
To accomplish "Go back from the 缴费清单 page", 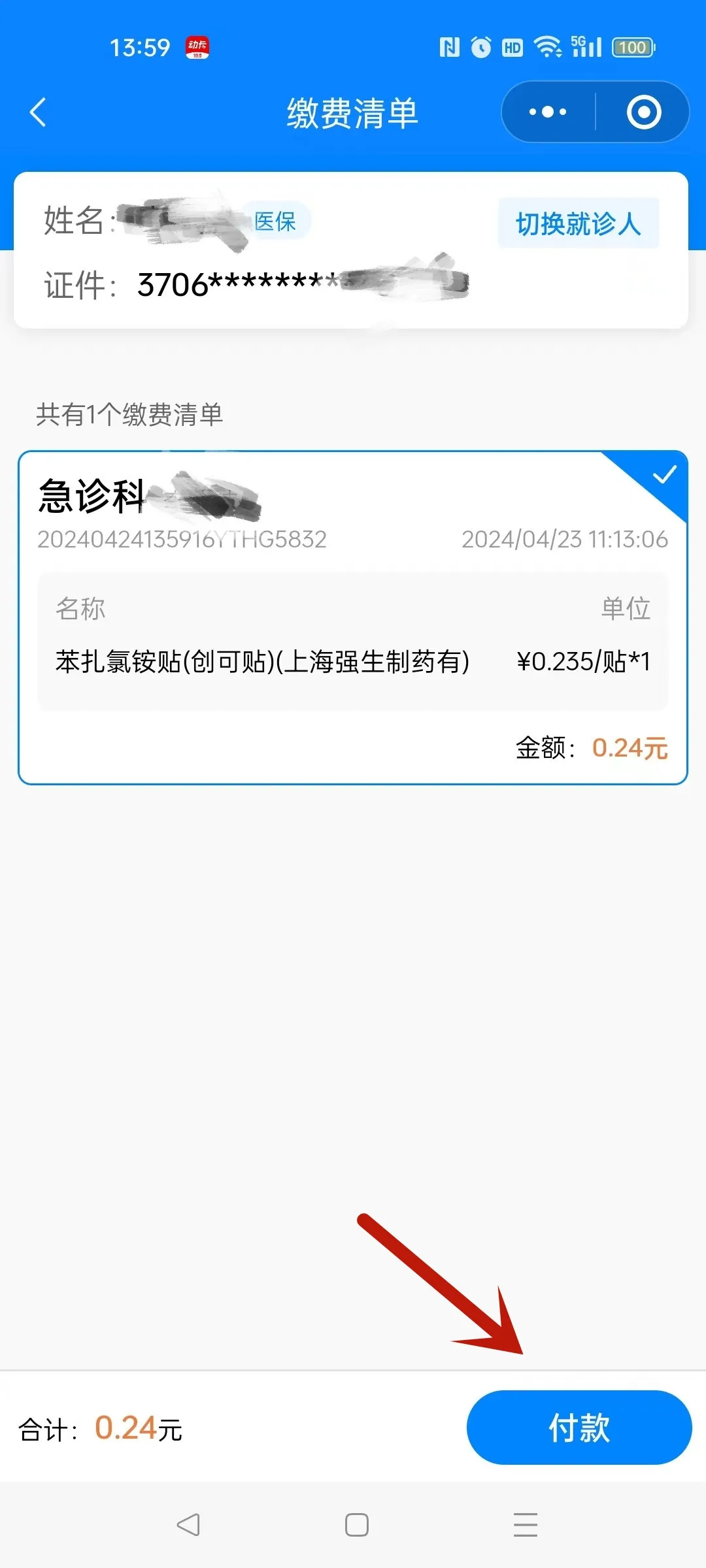I will coord(39,112).
